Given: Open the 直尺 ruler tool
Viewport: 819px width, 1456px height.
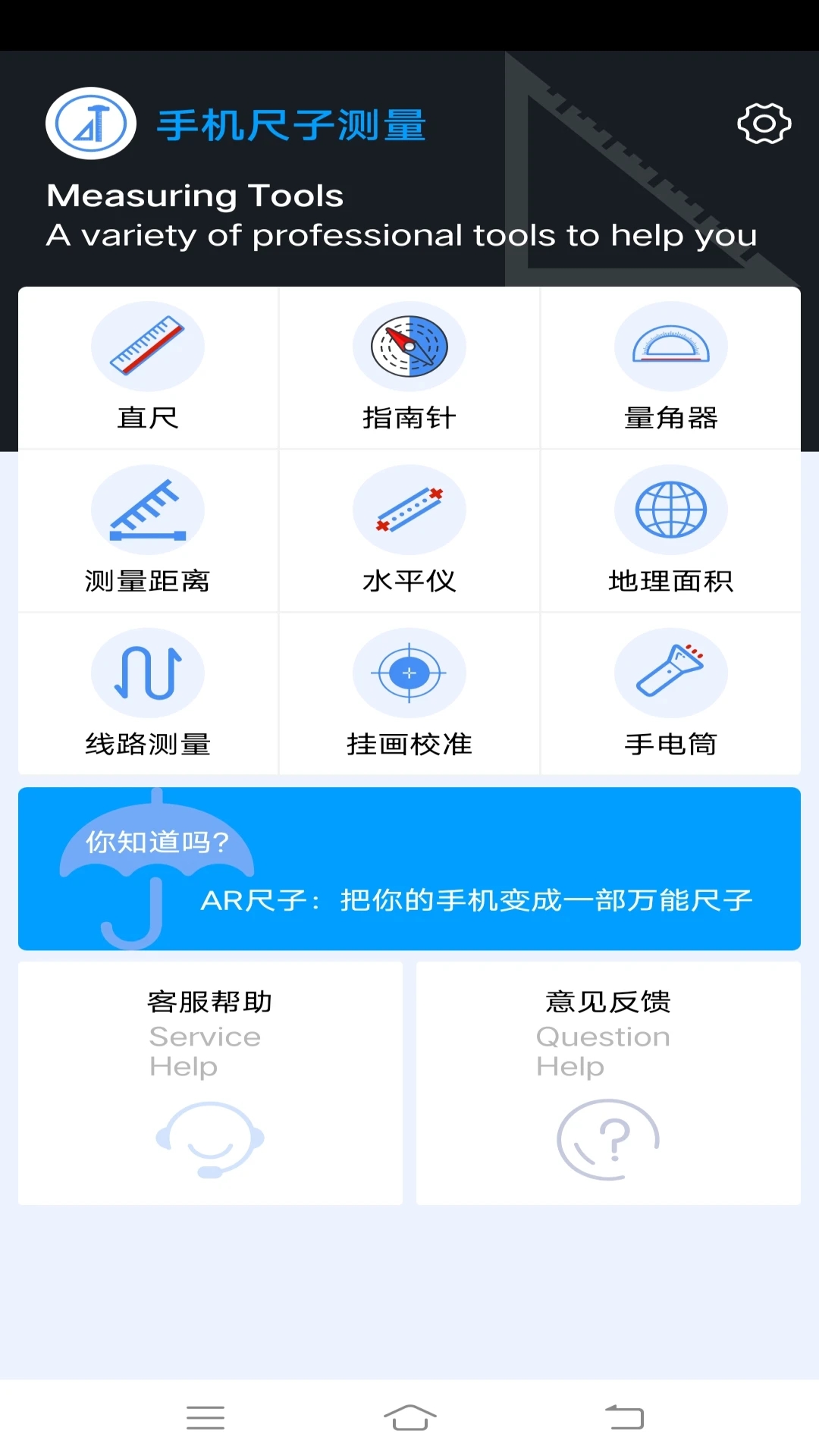Looking at the screenshot, I should [147, 366].
